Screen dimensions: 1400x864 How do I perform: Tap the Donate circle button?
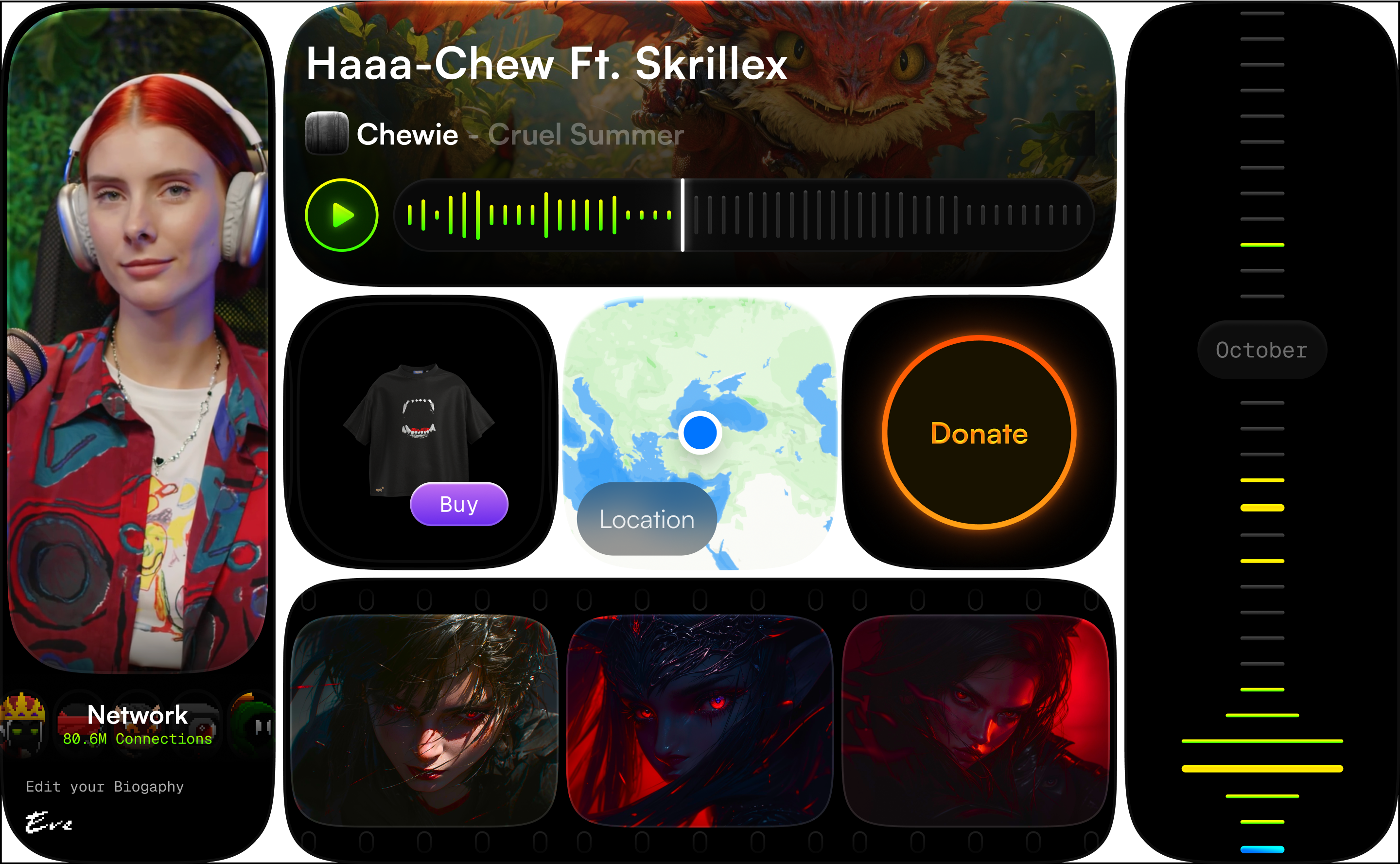(x=979, y=433)
